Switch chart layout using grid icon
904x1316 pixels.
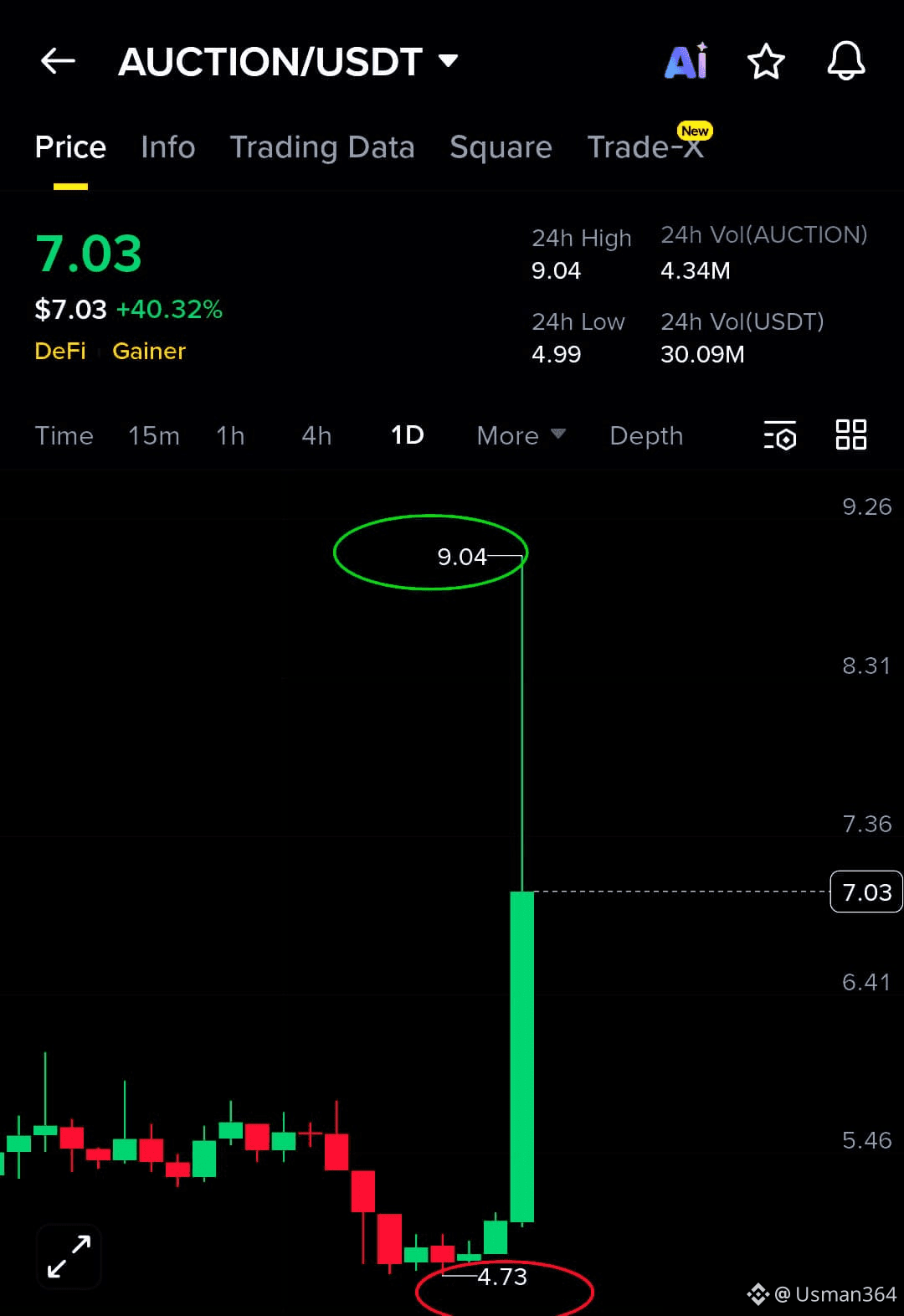click(x=850, y=435)
